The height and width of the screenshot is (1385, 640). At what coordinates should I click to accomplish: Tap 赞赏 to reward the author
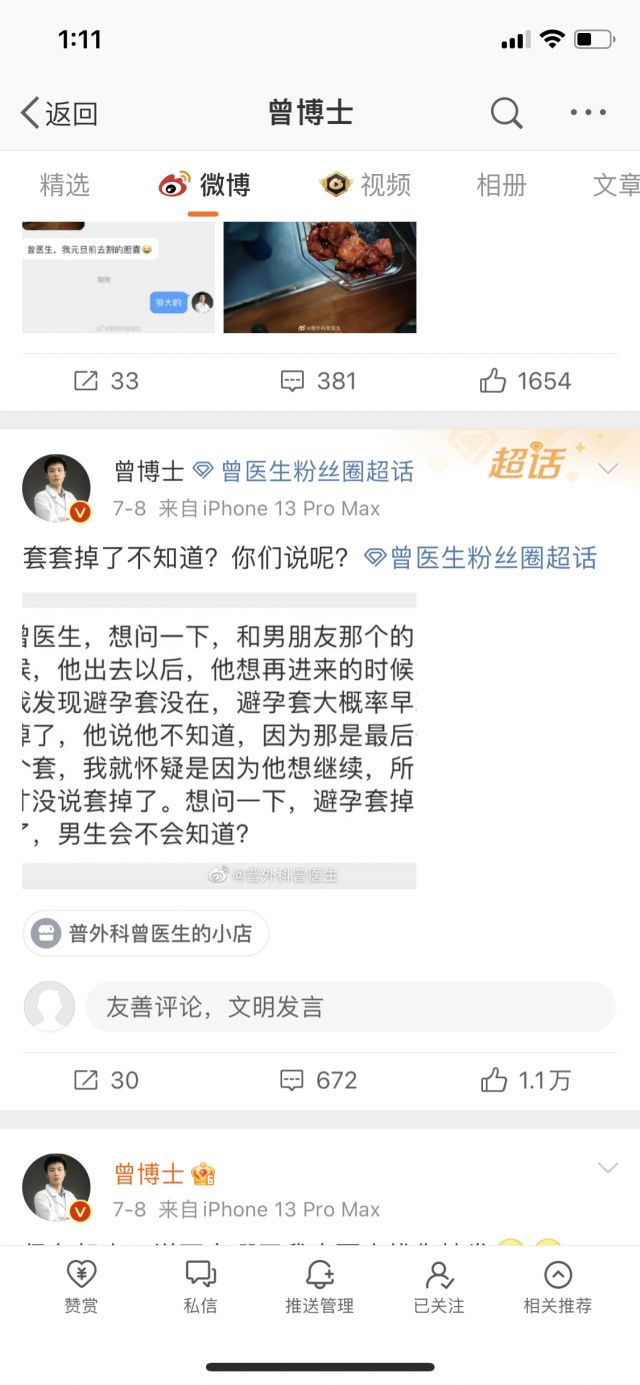pos(81,1286)
